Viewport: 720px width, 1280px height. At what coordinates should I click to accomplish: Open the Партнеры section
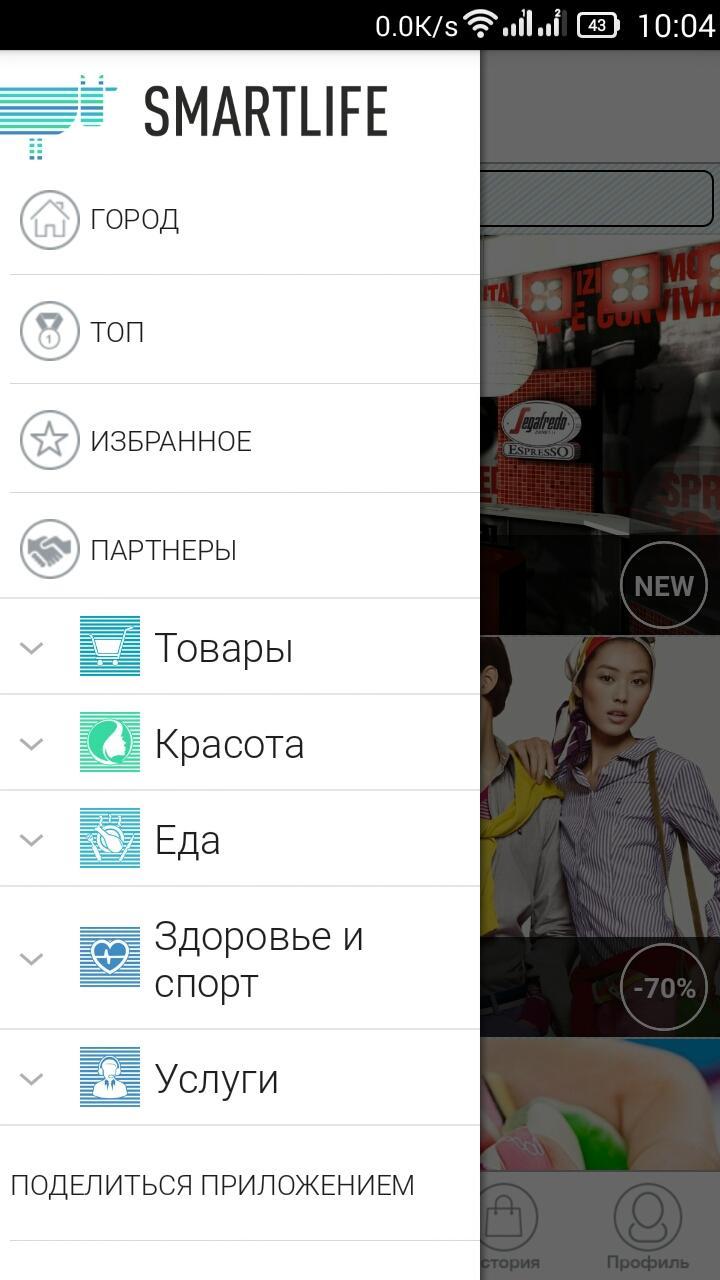coord(163,550)
